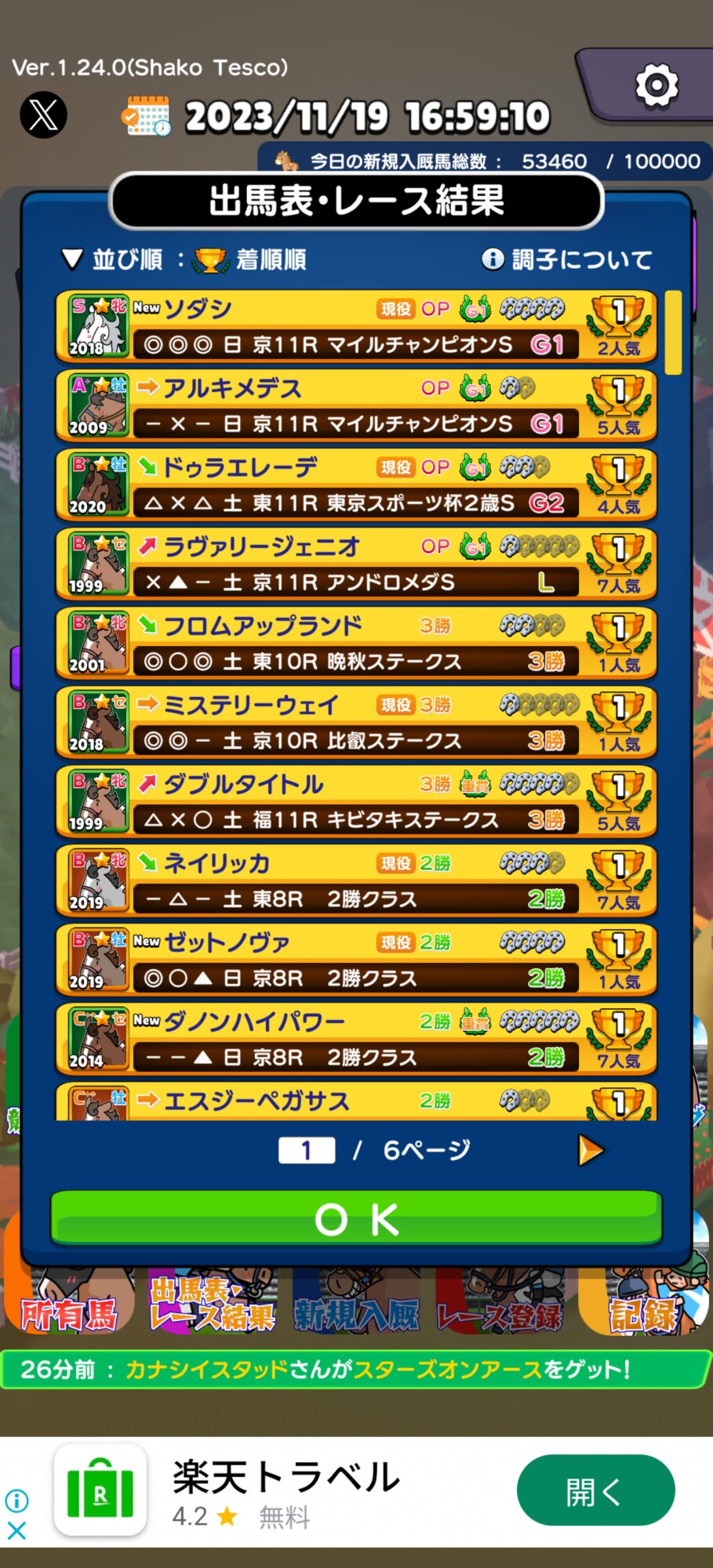Open the 調子について info

pos(567,260)
